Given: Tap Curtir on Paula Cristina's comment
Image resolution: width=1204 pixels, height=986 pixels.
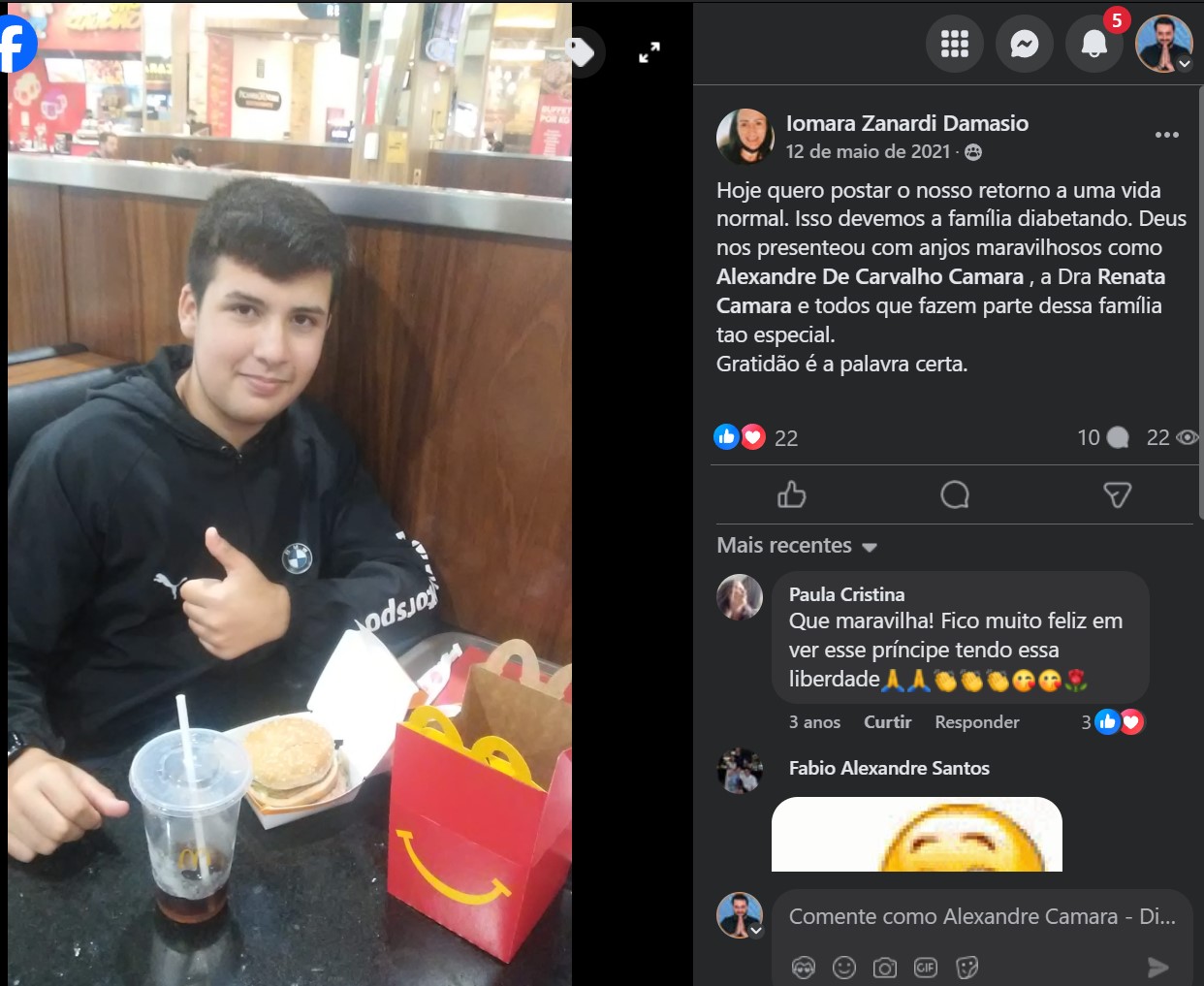Looking at the screenshot, I should pos(887,722).
